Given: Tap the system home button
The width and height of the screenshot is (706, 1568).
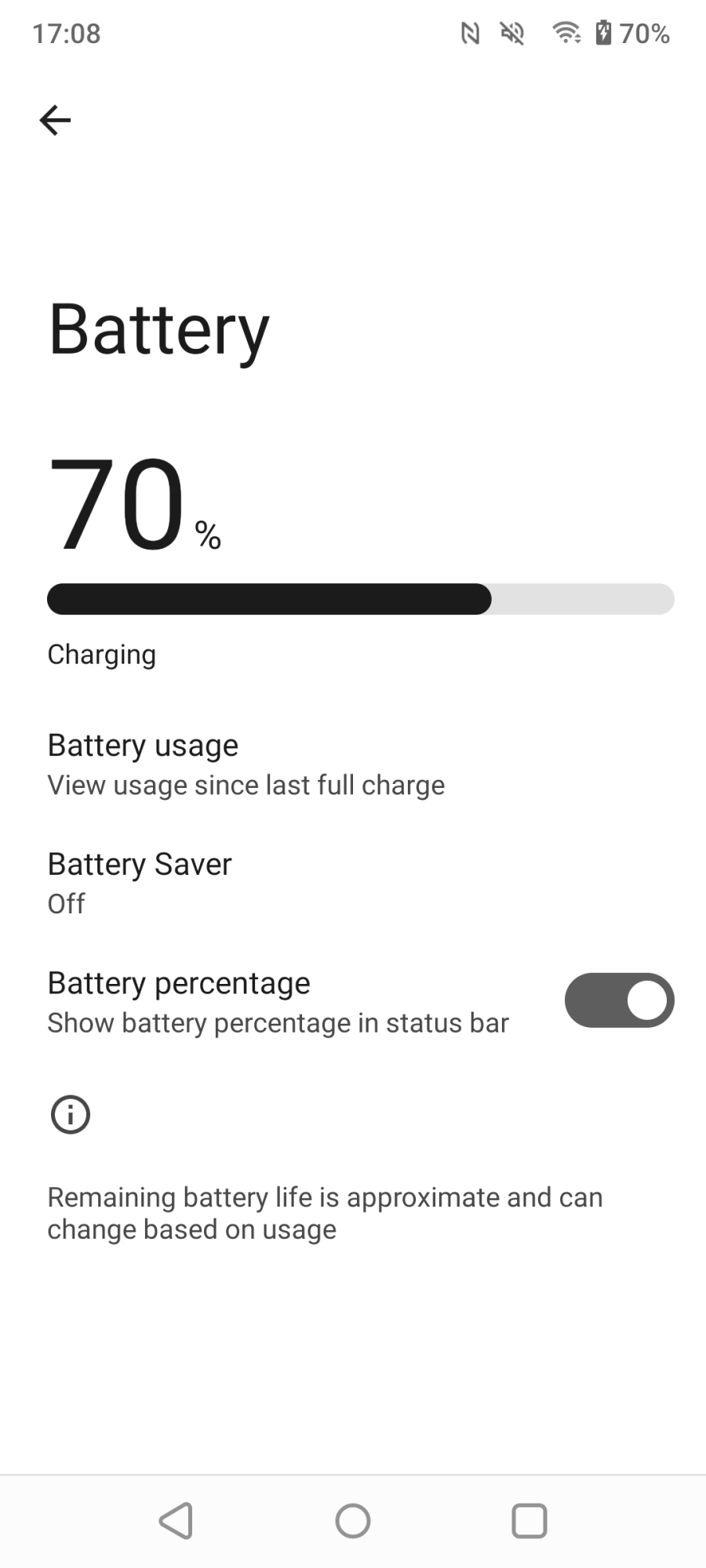Looking at the screenshot, I should click(x=353, y=1521).
